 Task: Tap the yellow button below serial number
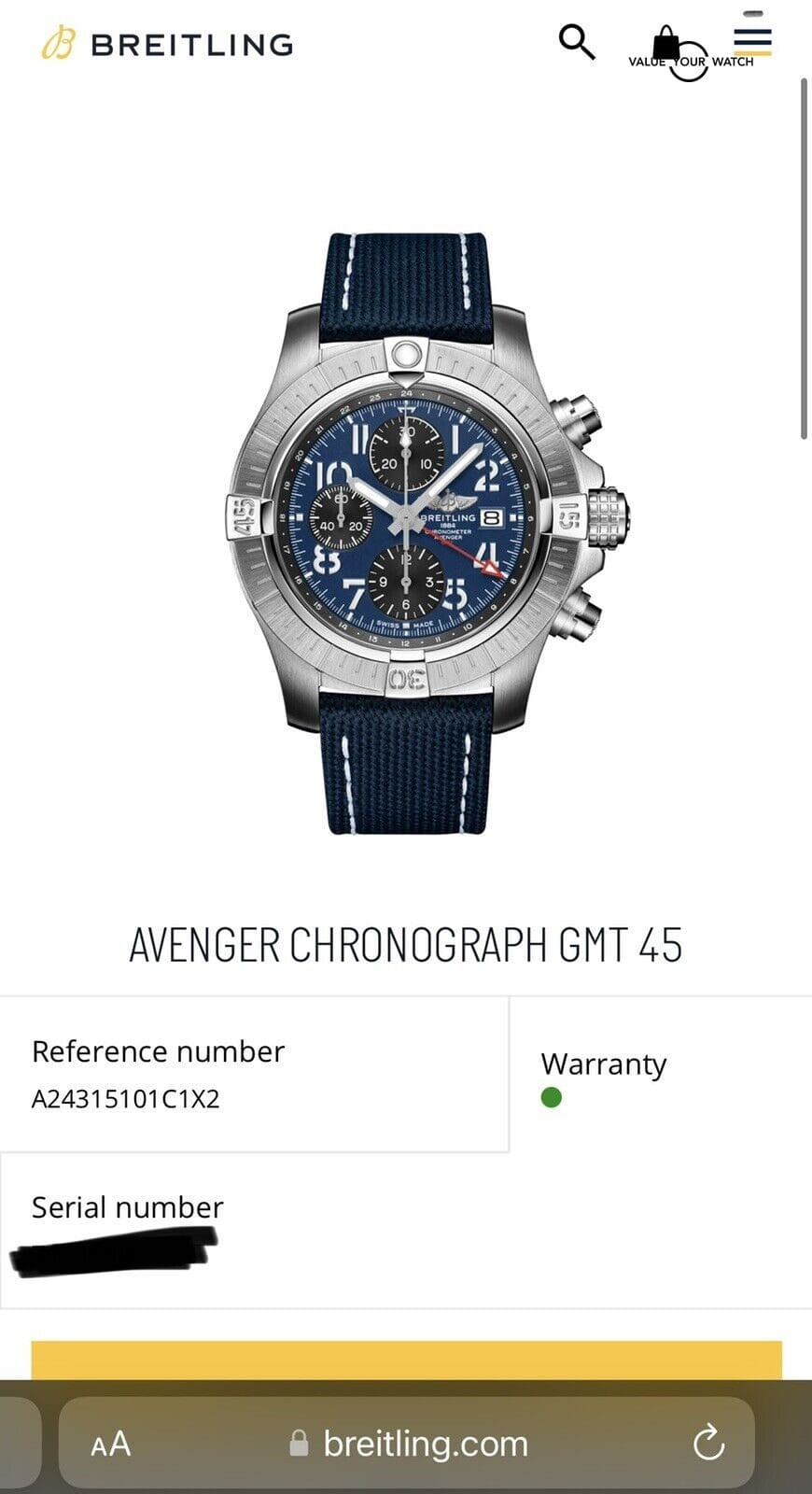click(406, 1360)
